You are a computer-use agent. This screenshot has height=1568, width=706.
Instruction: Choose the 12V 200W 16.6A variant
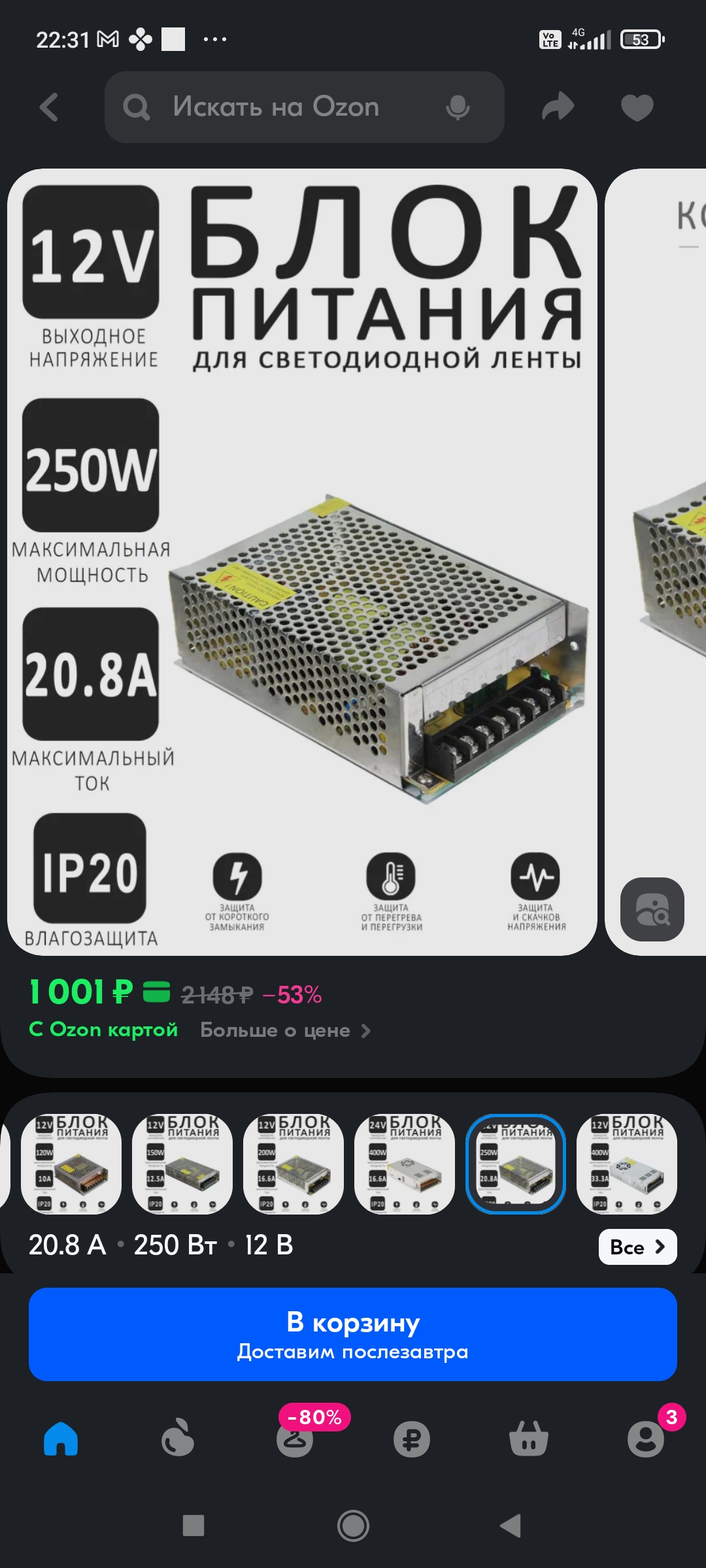click(294, 1164)
